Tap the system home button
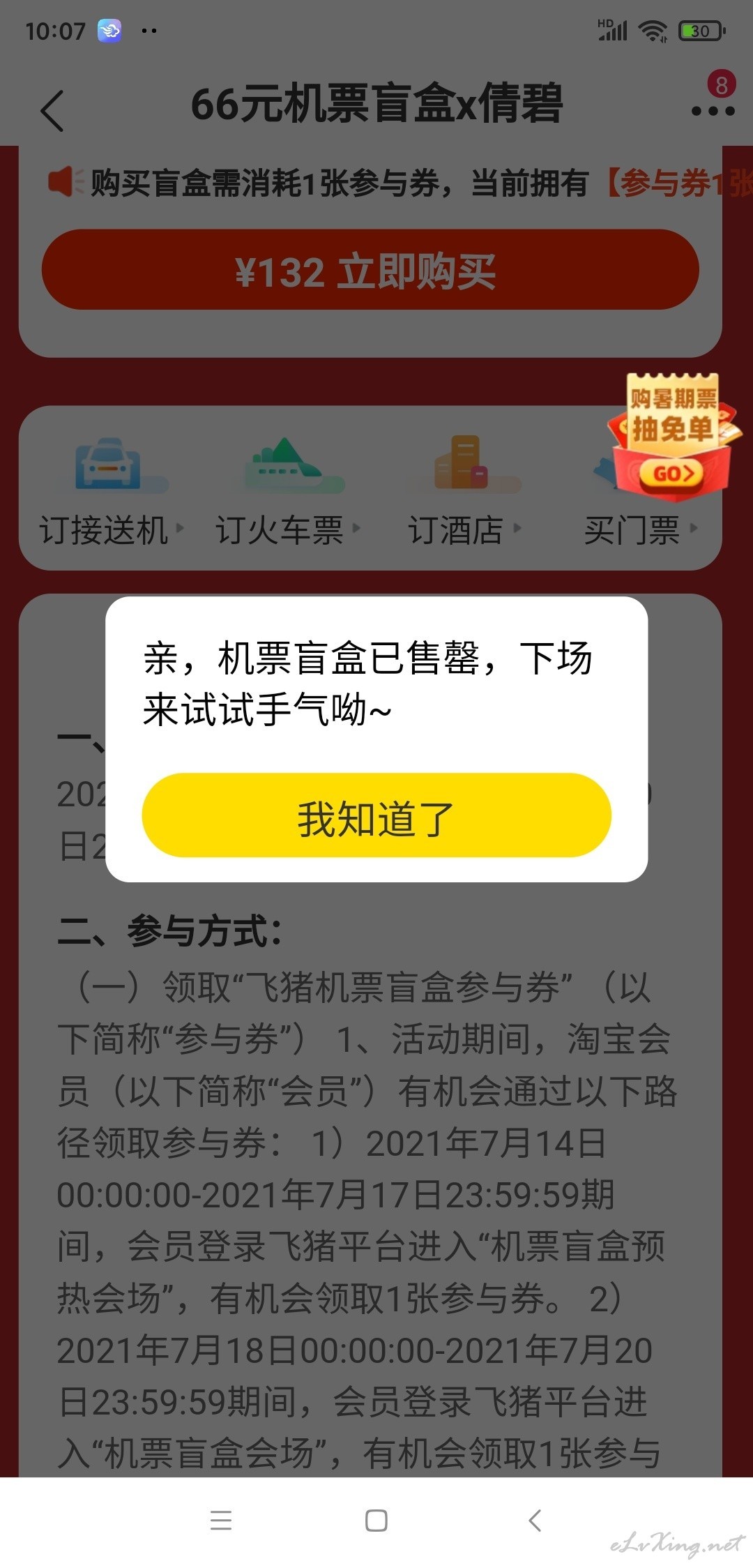The width and height of the screenshot is (753, 1568). tap(376, 1521)
